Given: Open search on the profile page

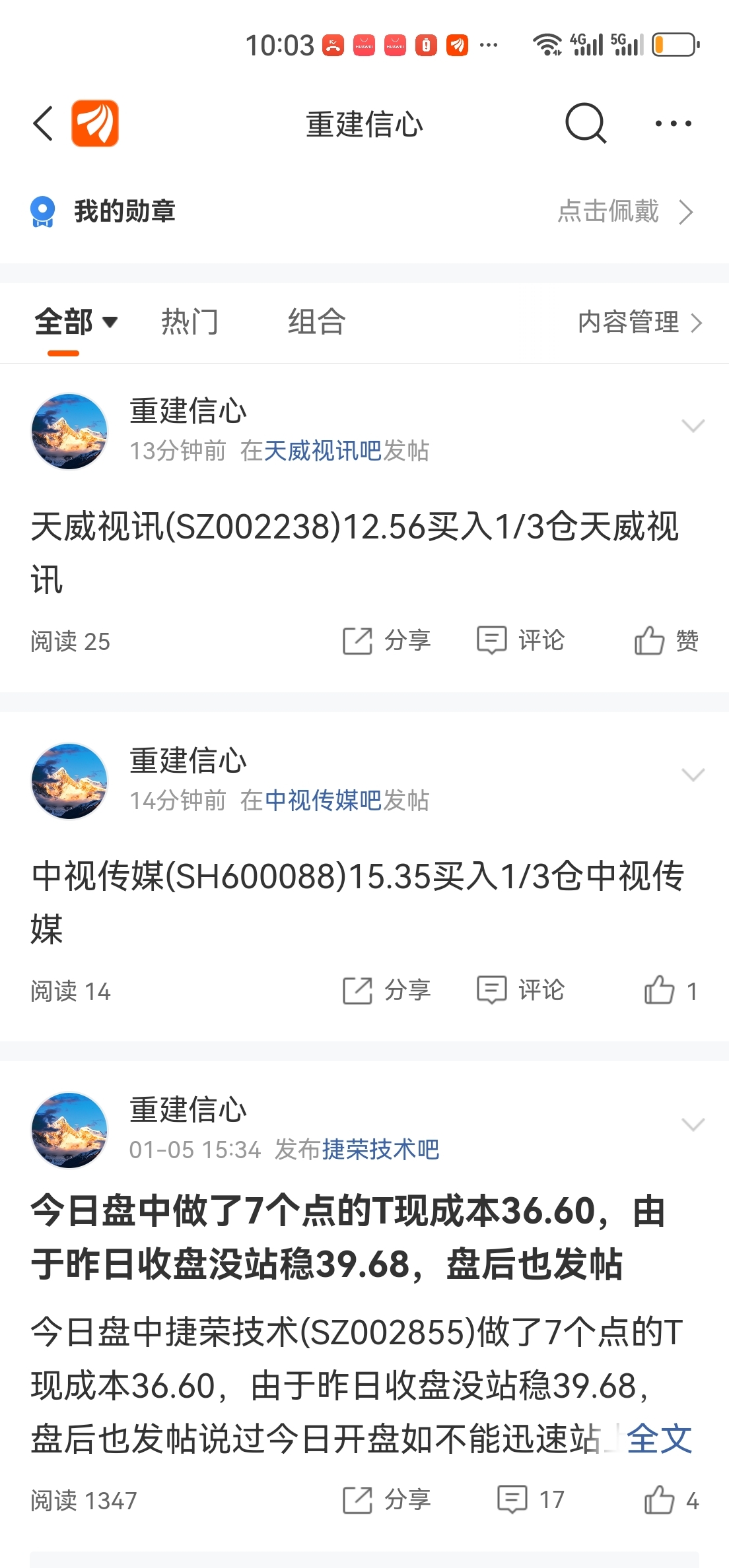Looking at the screenshot, I should coord(586,123).
